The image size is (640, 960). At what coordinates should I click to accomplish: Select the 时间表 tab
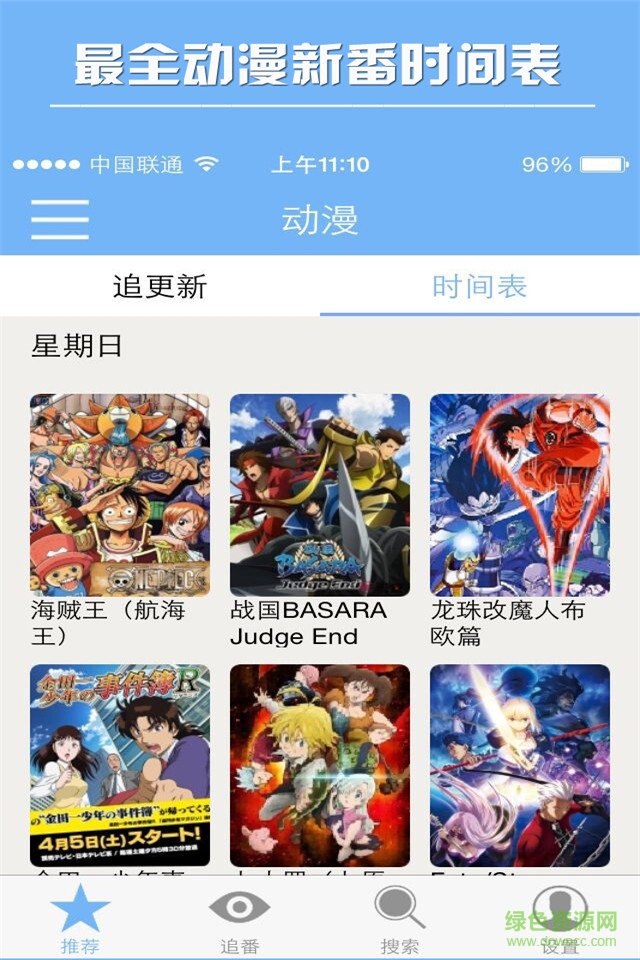pyautogui.click(x=480, y=287)
